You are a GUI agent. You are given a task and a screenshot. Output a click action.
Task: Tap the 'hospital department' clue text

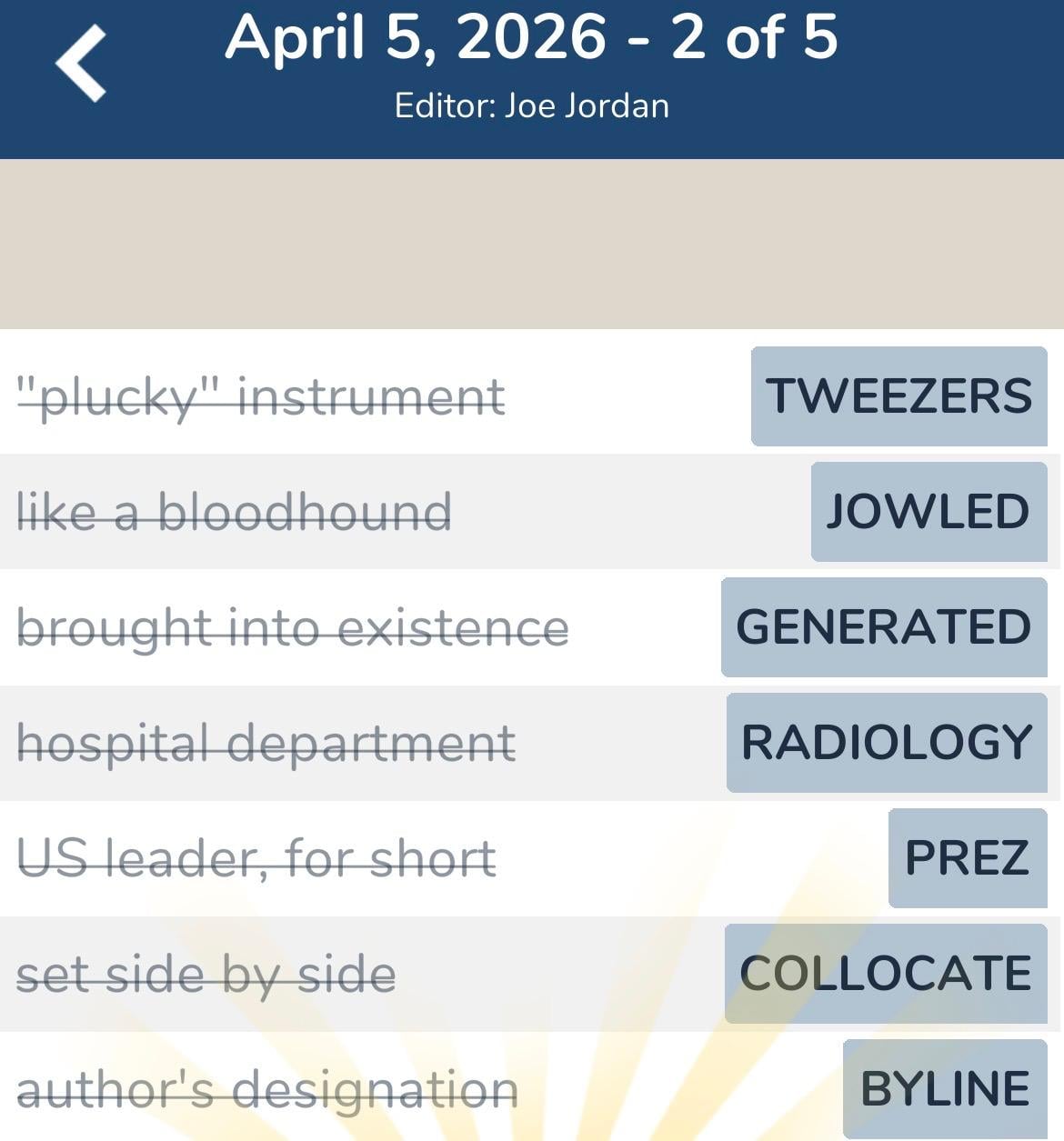click(x=266, y=741)
